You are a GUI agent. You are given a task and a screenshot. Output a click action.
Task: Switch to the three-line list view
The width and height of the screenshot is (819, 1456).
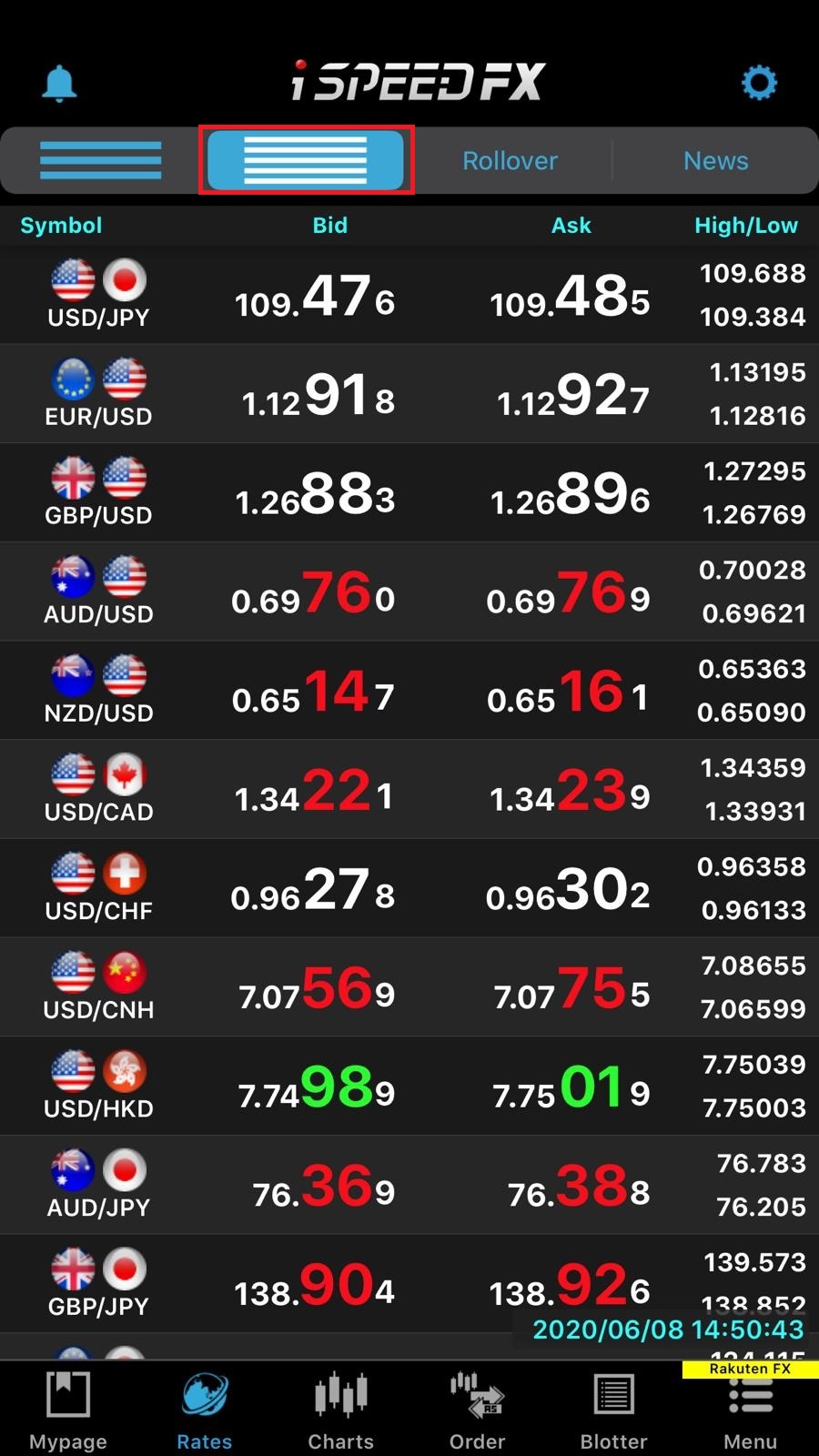click(x=101, y=160)
